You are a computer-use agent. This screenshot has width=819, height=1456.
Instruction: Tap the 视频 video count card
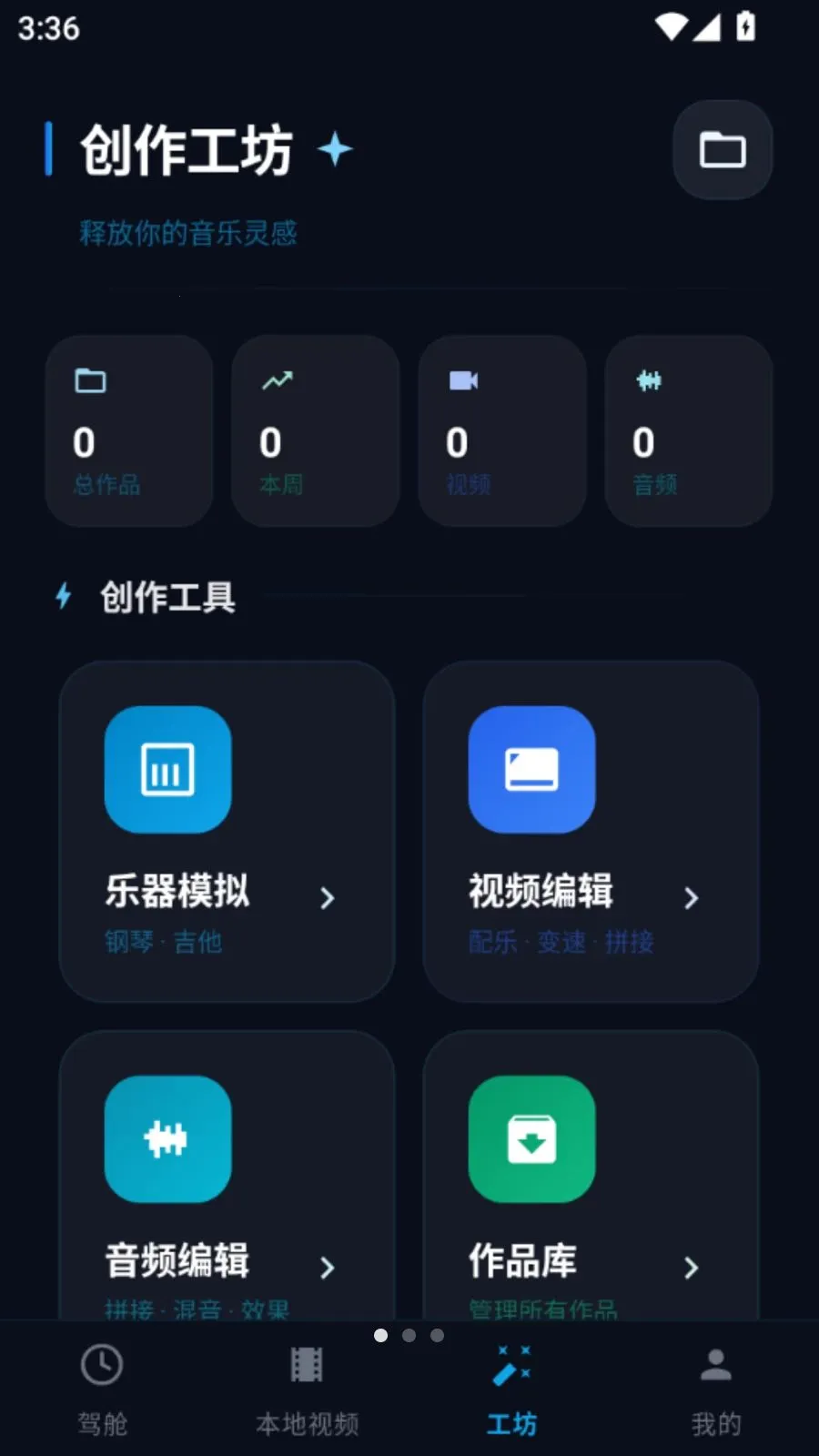502,431
